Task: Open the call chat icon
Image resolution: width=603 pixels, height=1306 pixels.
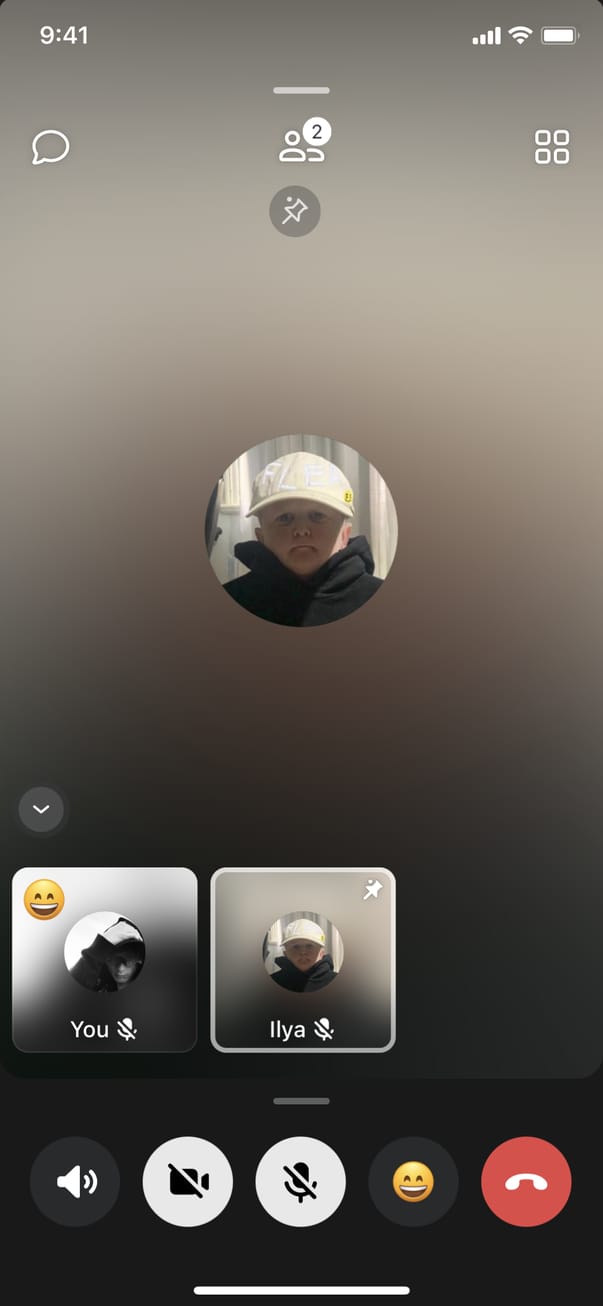Action: click(x=50, y=148)
